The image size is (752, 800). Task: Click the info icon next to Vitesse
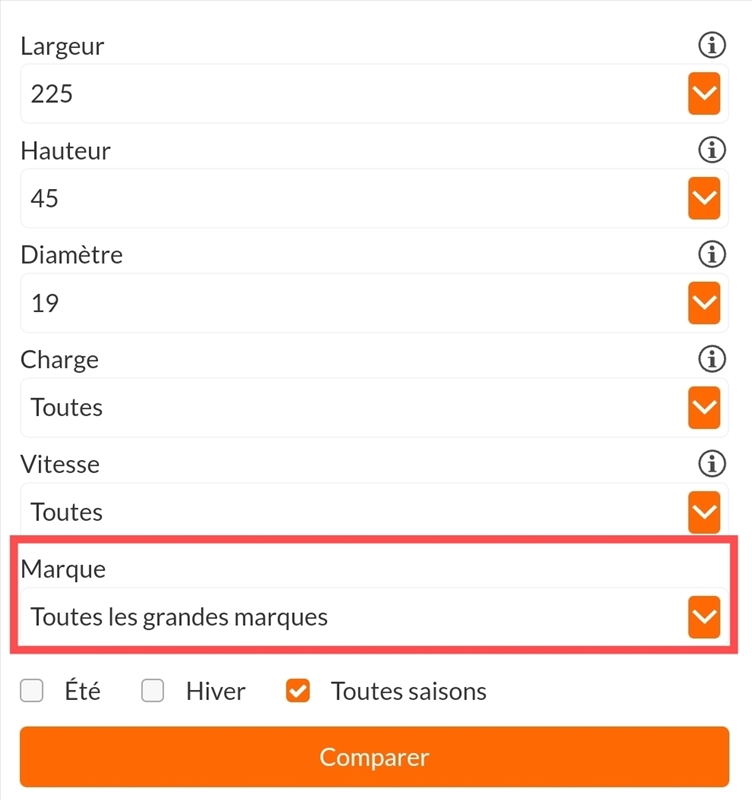711,463
